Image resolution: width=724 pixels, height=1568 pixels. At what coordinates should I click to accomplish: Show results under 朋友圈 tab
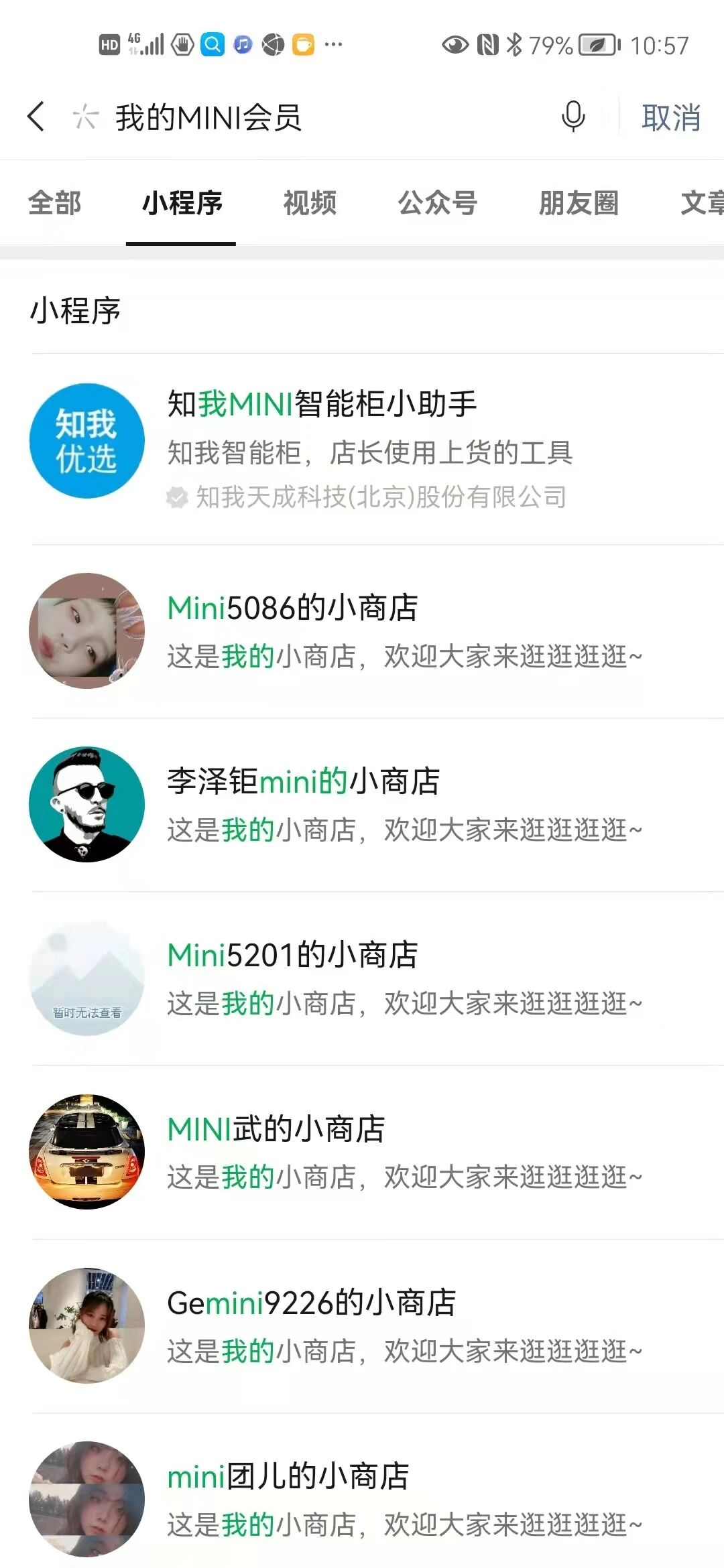tap(579, 203)
